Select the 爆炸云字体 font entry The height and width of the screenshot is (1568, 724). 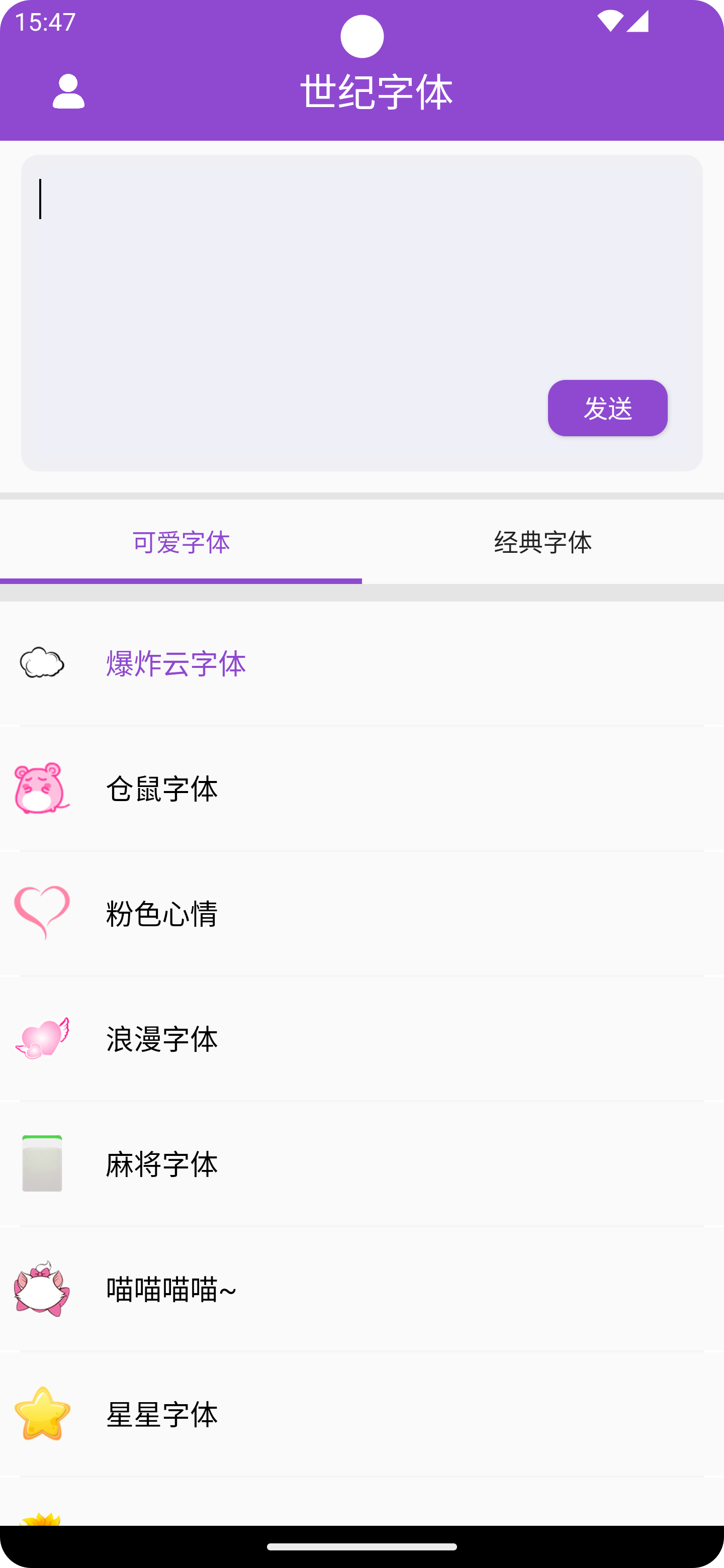click(x=175, y=664)
